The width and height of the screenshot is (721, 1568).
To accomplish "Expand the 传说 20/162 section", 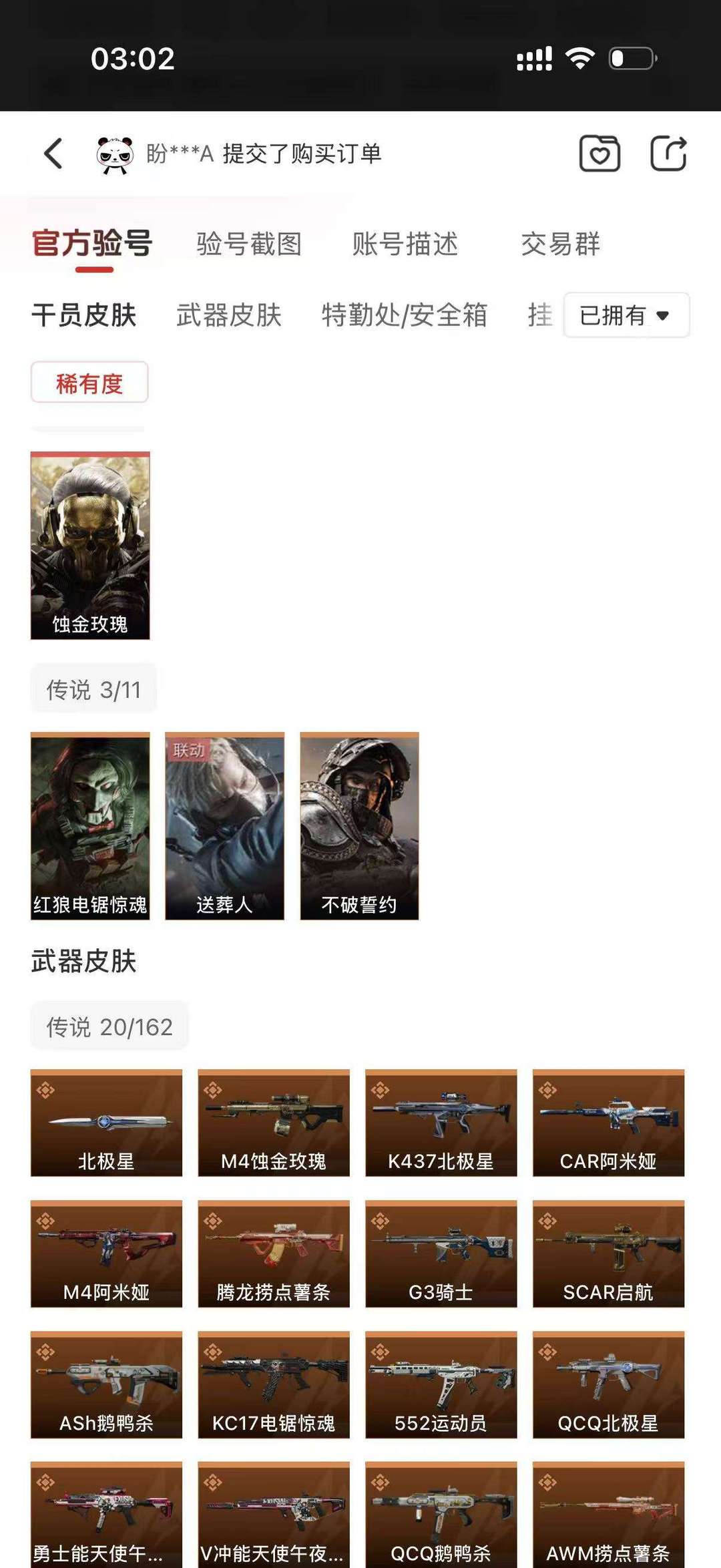I will tap(108, 1028).
